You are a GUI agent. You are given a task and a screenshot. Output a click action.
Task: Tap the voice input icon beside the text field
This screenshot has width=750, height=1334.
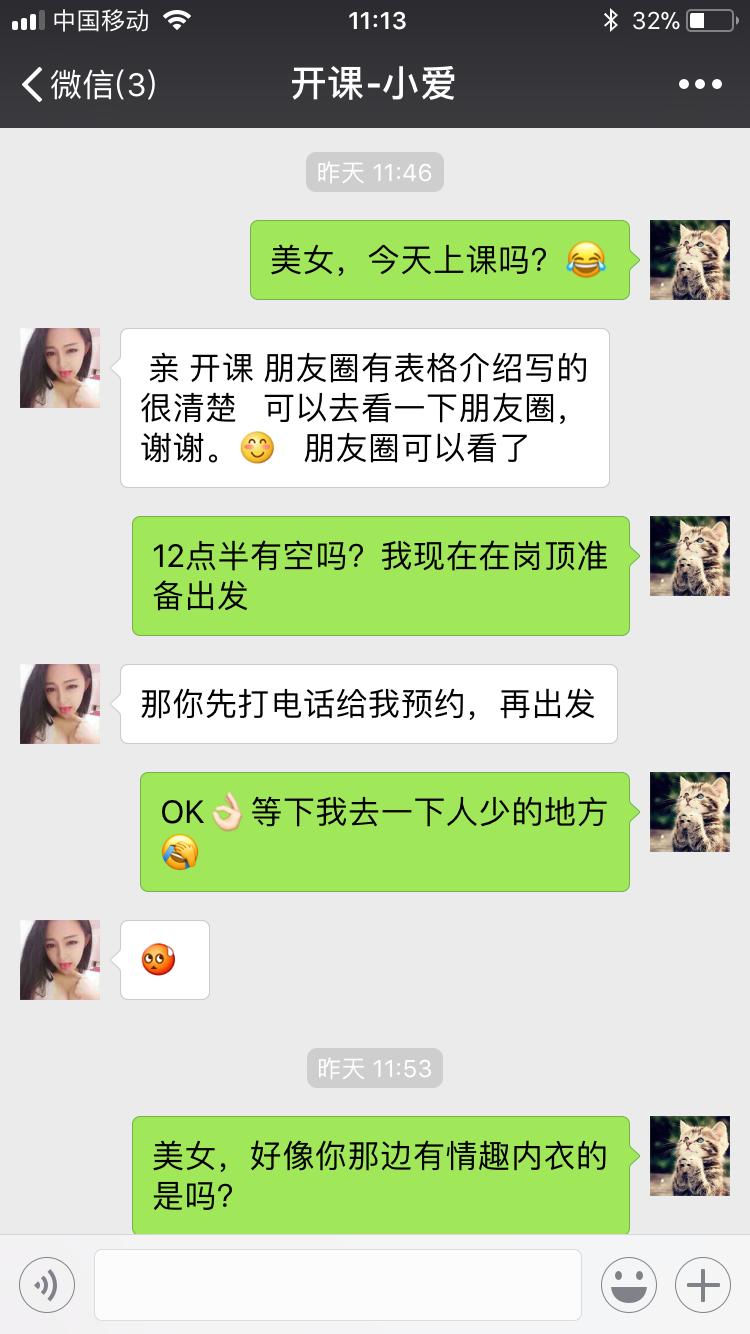pos(46,1284)
